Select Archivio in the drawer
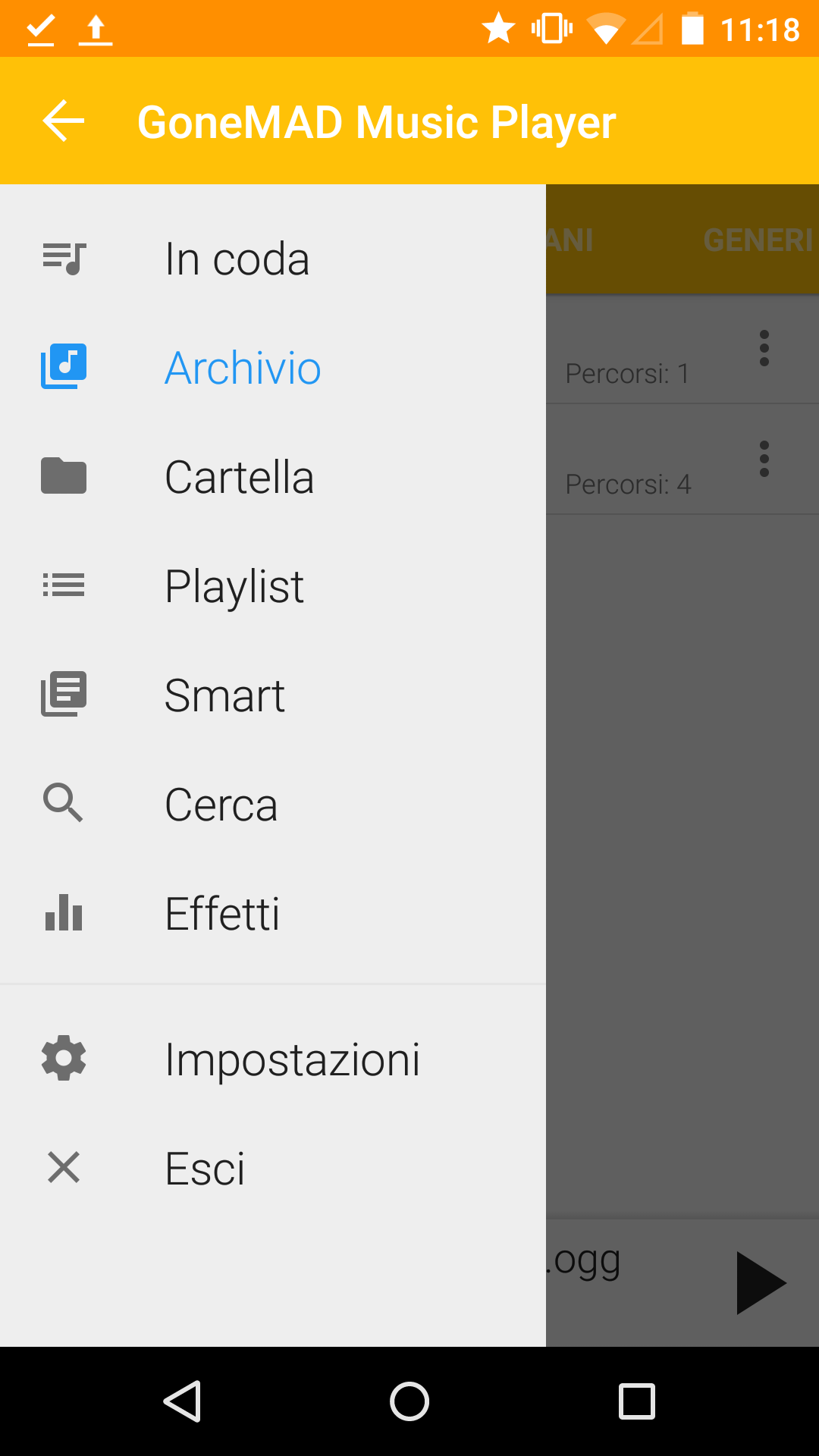This screenshot has width=819, height=1456. pyautogui.click(x=273, y=368)
